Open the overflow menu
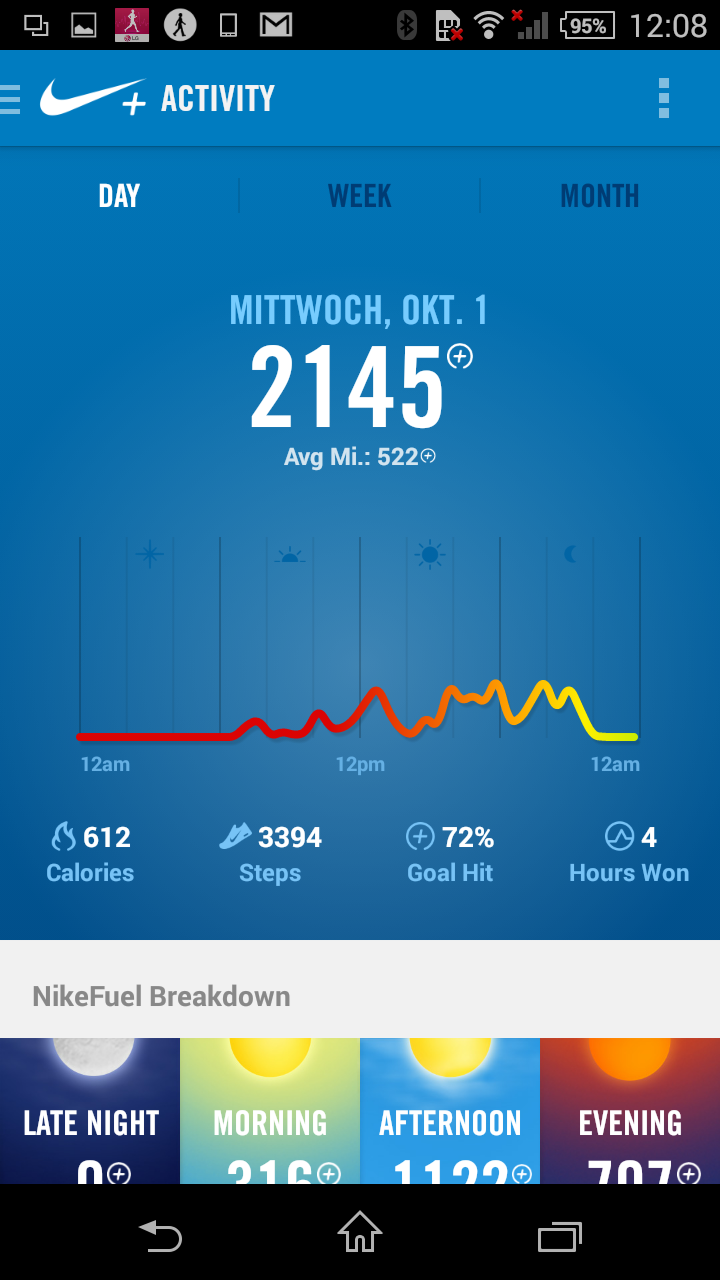 (x=664, y=99)
